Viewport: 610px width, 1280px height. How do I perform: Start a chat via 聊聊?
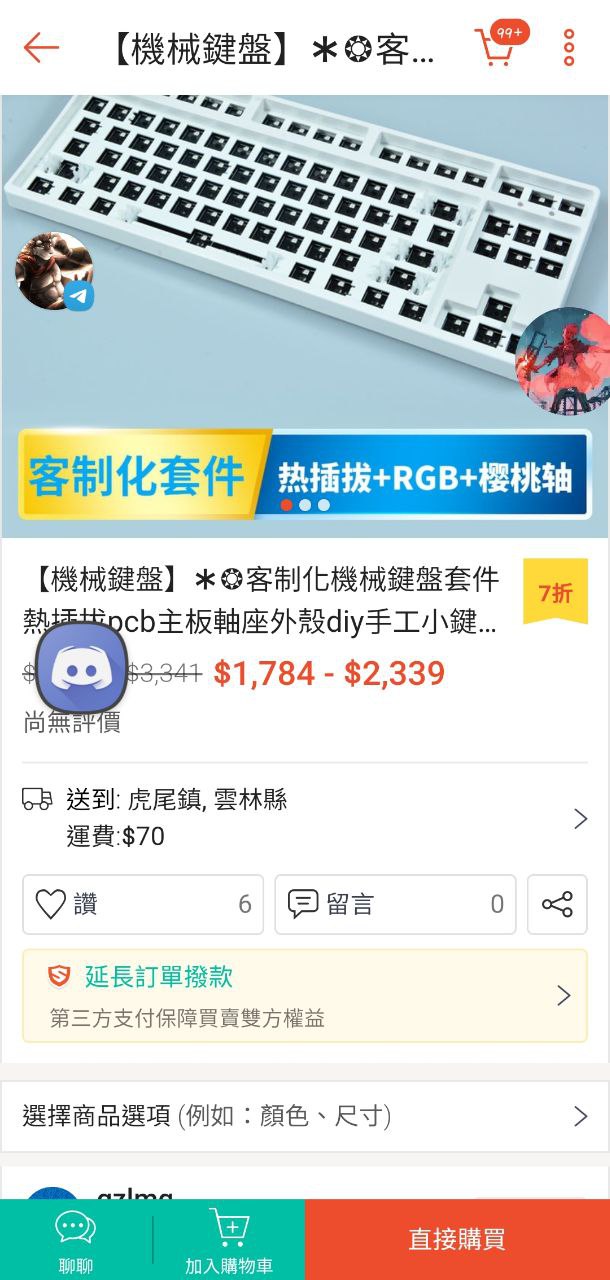(x=76, y=1240)
